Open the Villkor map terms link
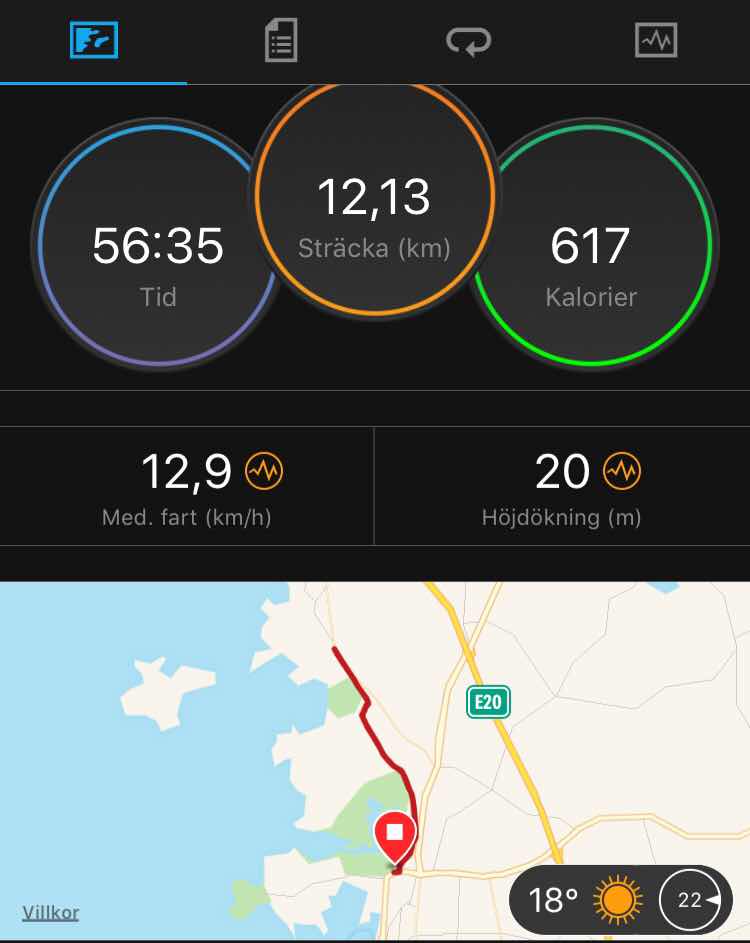Viewport: 750px width, 943px height. pyautogui.click(x=51, y=912)
